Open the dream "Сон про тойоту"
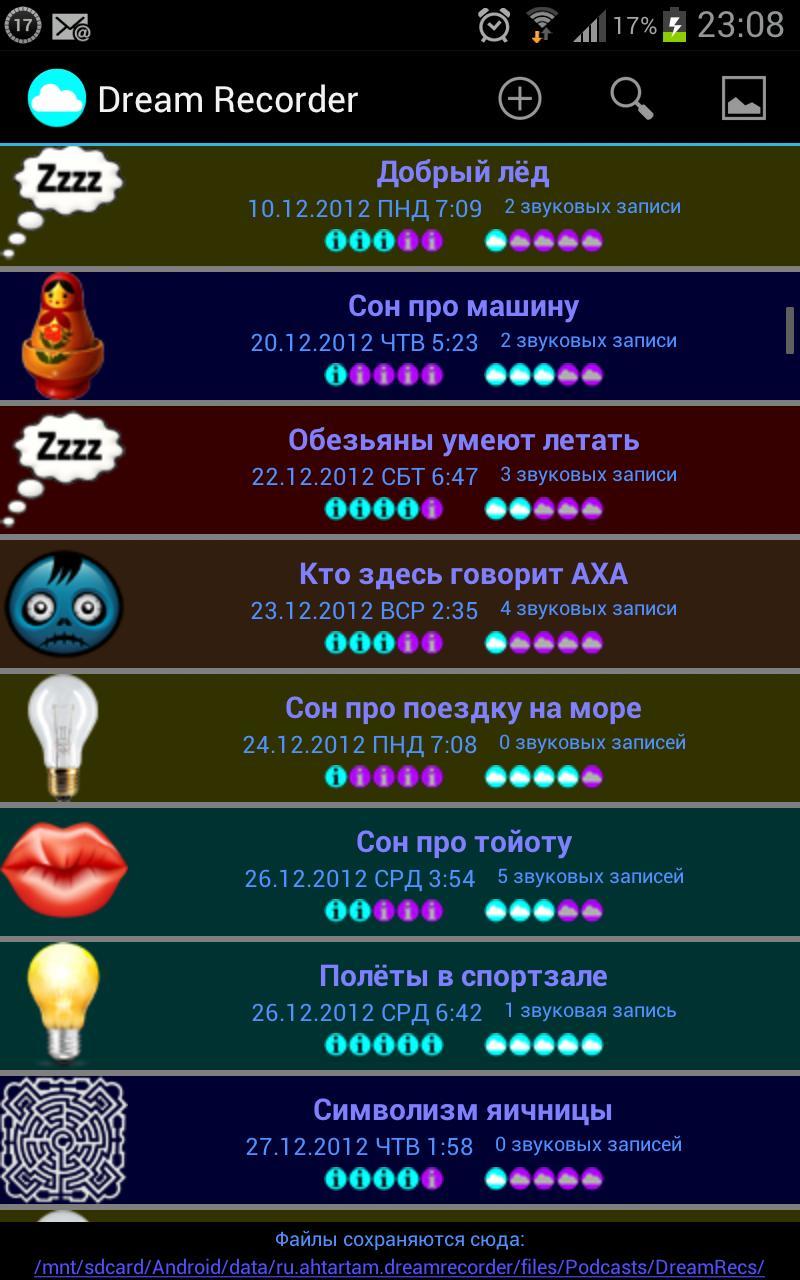 pyautogui.click(x=462, y=843)
